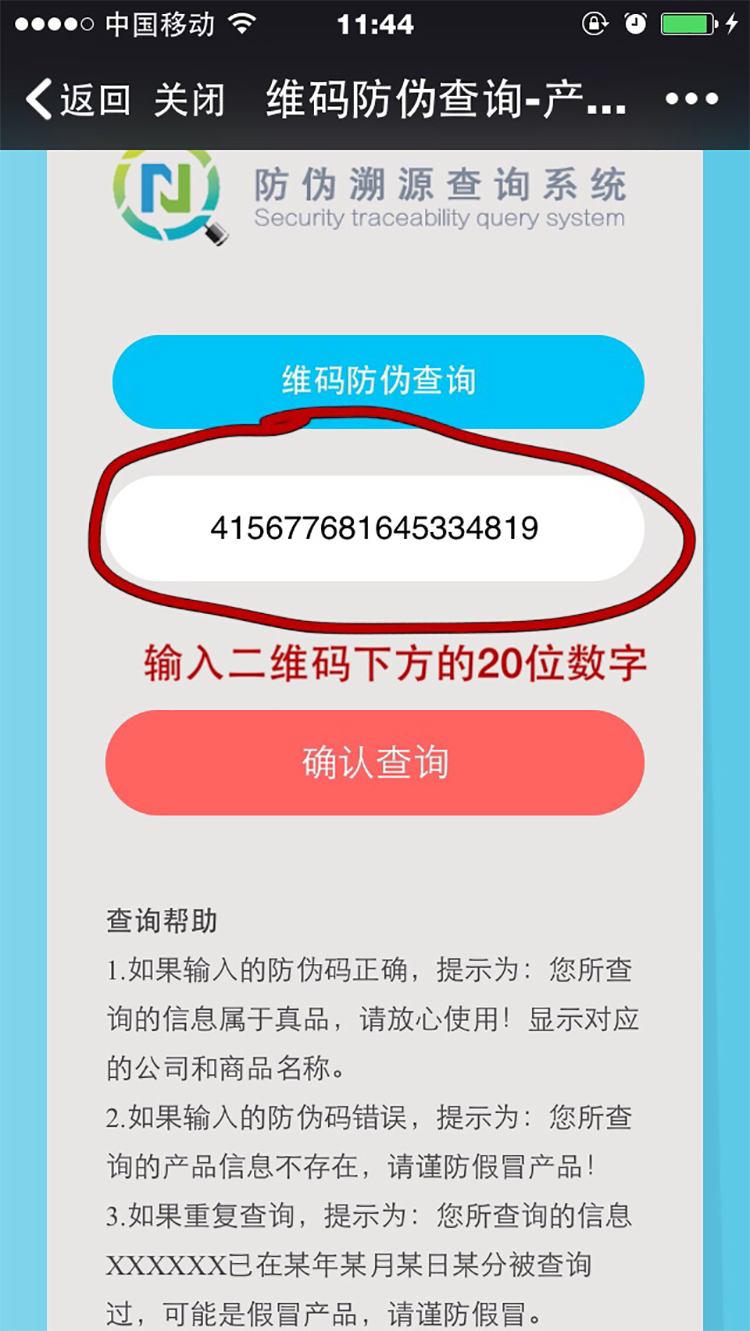This screenshot has width=750, height=1331.
Task: Go back using the 返回 arrow
Action: [76, 100]
